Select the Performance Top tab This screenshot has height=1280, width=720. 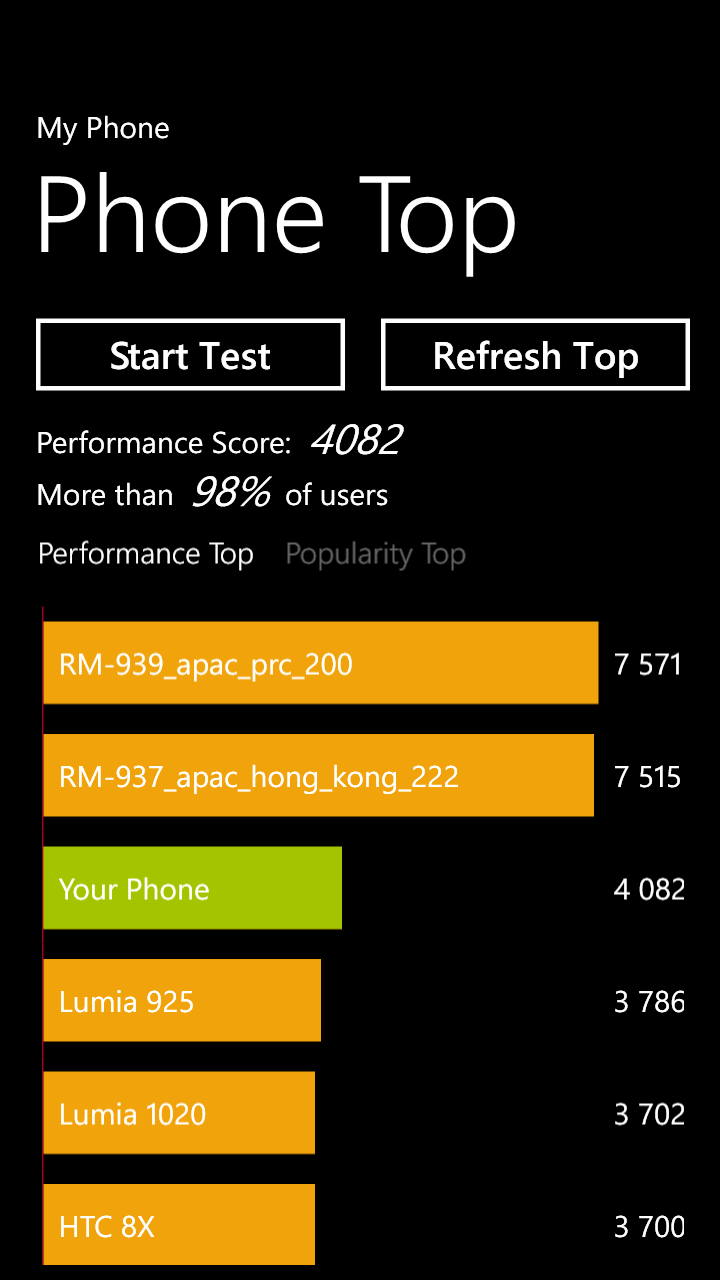coord(146,555)
